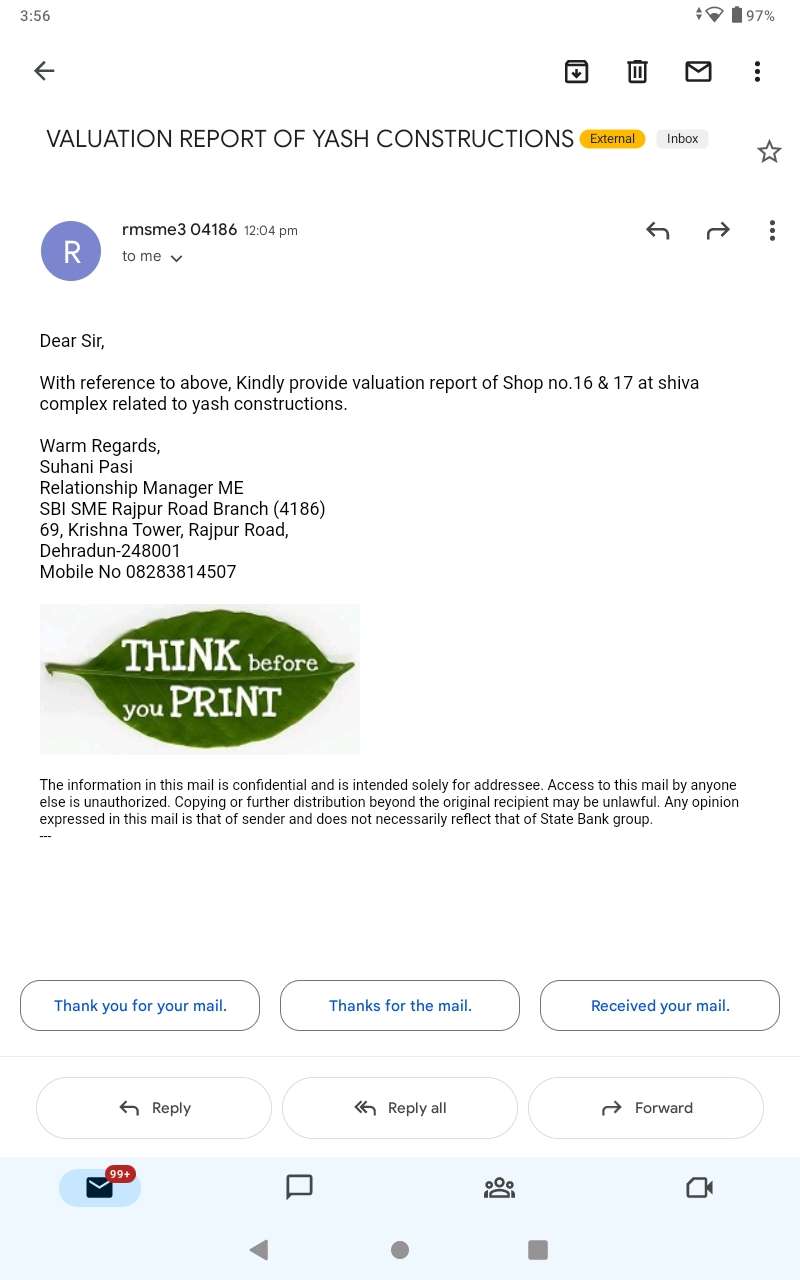Screen dimensions: 800x1280
Task: Mark the email as unread
Action: pos(698,71)
